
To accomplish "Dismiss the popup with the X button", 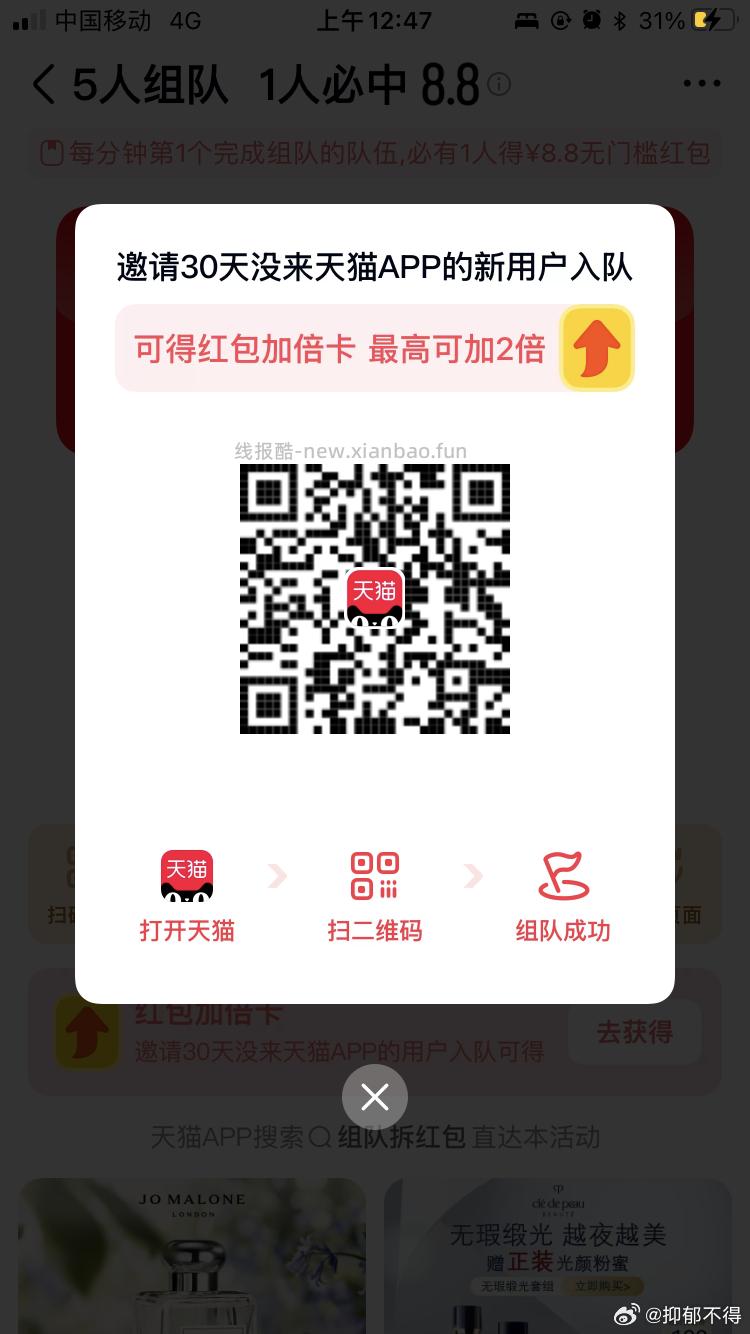I will tap(375, 1097).
